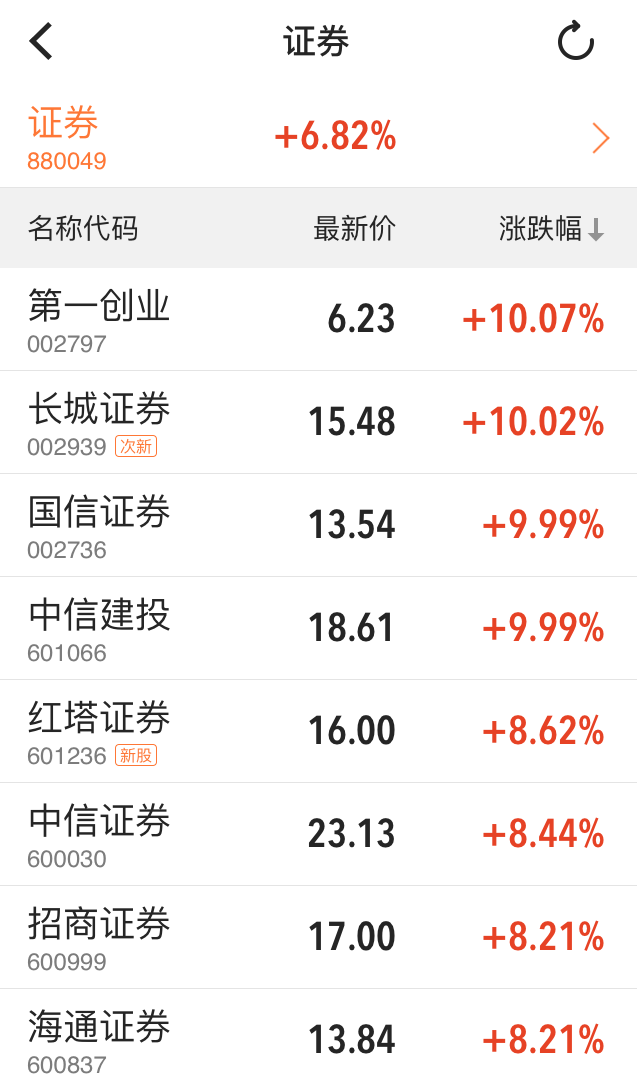Image resolution: width=637 pixels, height=1088 pixels.
Task: Refresh the securities quotes list
Action: [x=576, y=41]
